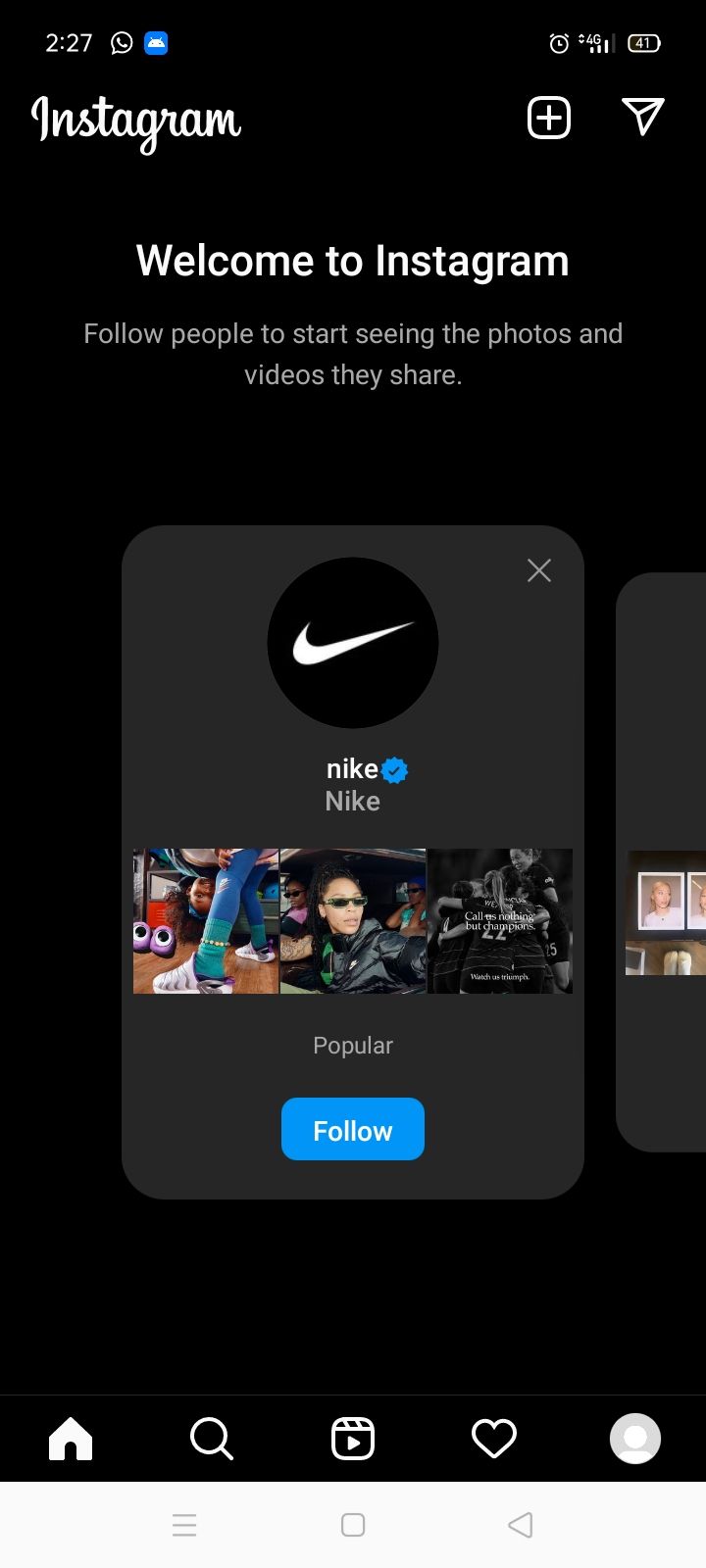The height and width of the screenshot is (1568, 706).
Task: Open Nike's black-and-white champions photo
Action: pos(500,921)
